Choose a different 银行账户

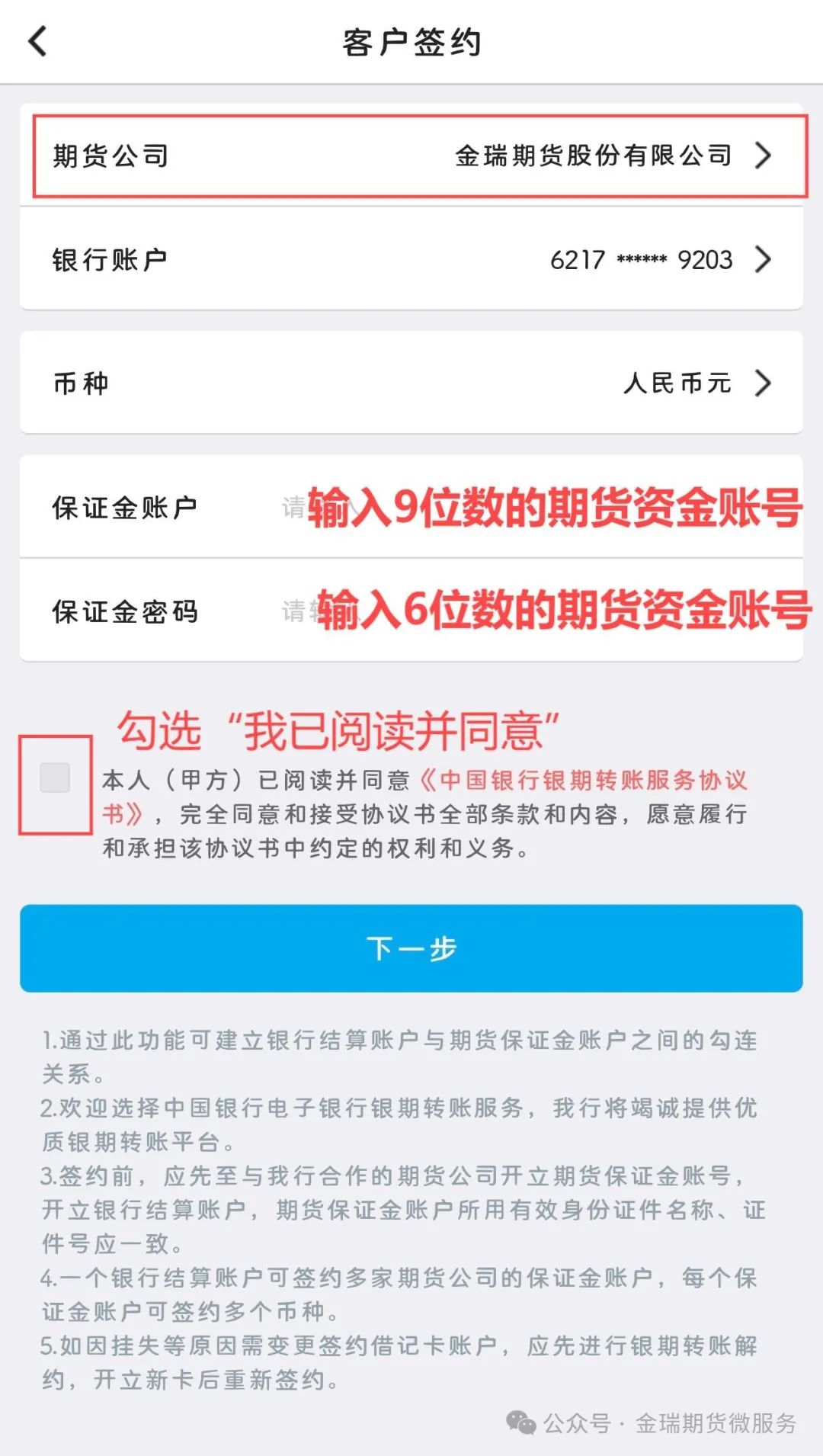(x=411, y=260)
